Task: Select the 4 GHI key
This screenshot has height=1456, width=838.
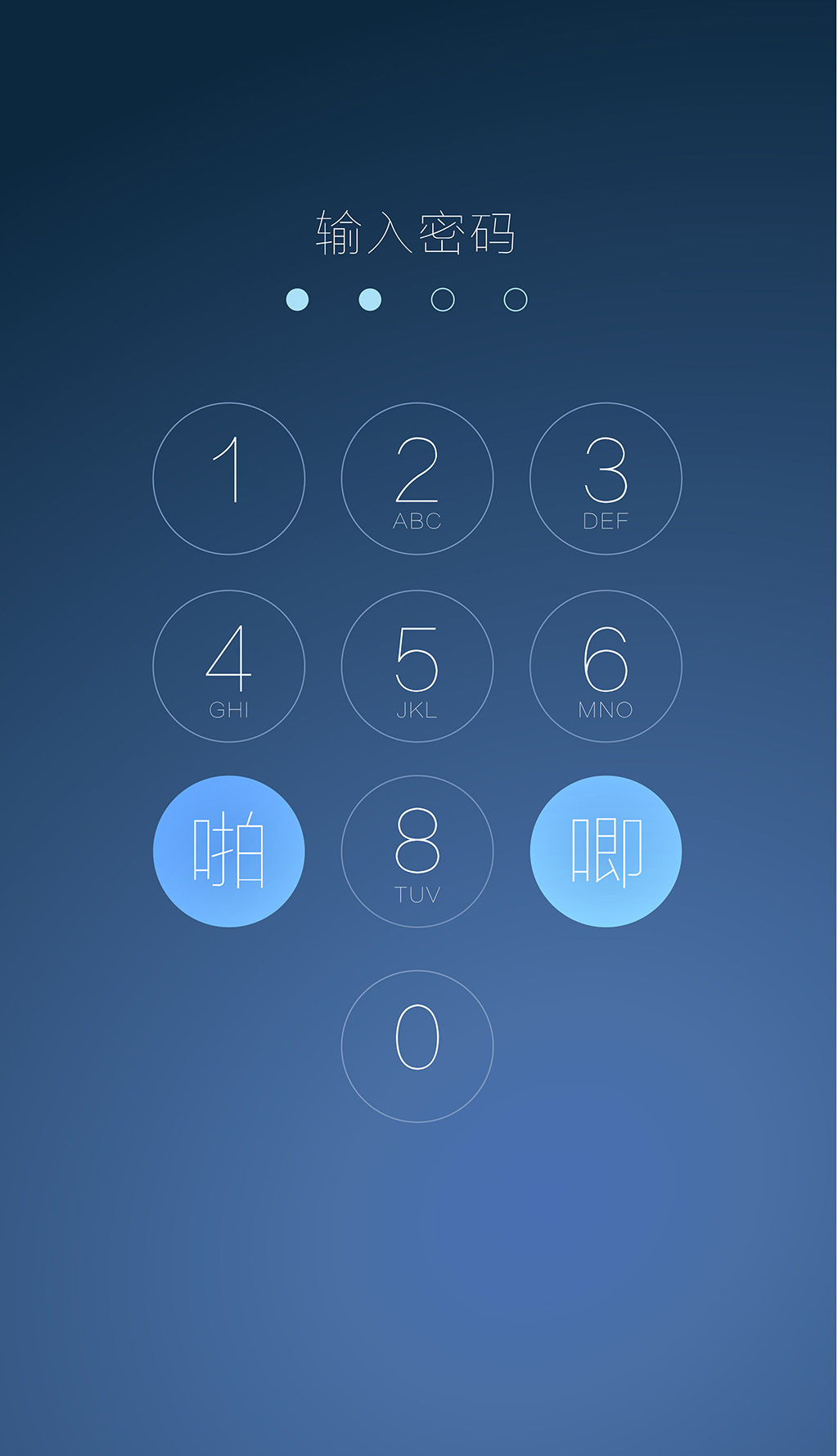Action: [229, 666]
